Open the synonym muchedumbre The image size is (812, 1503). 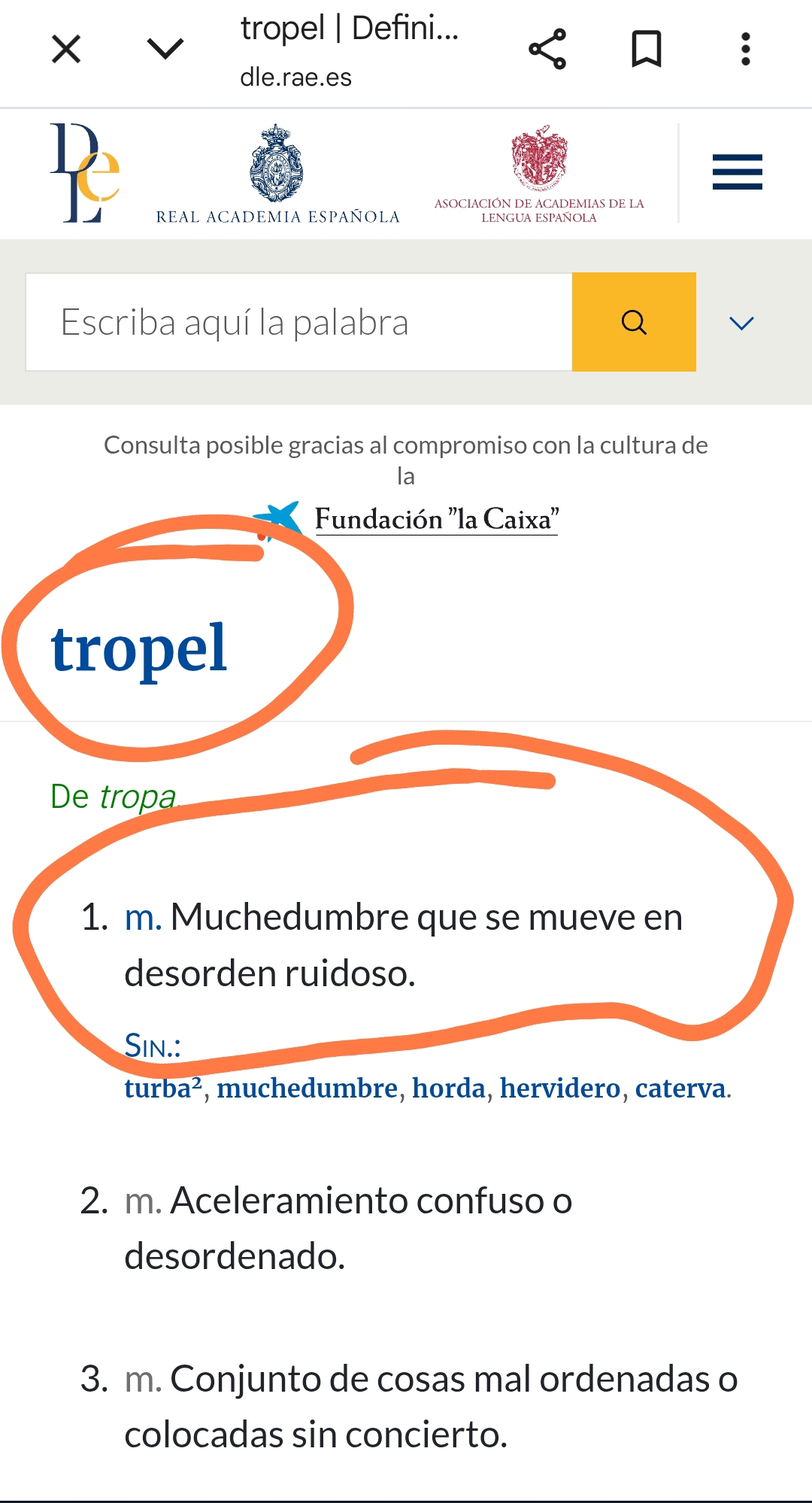tap(307, 1089)
